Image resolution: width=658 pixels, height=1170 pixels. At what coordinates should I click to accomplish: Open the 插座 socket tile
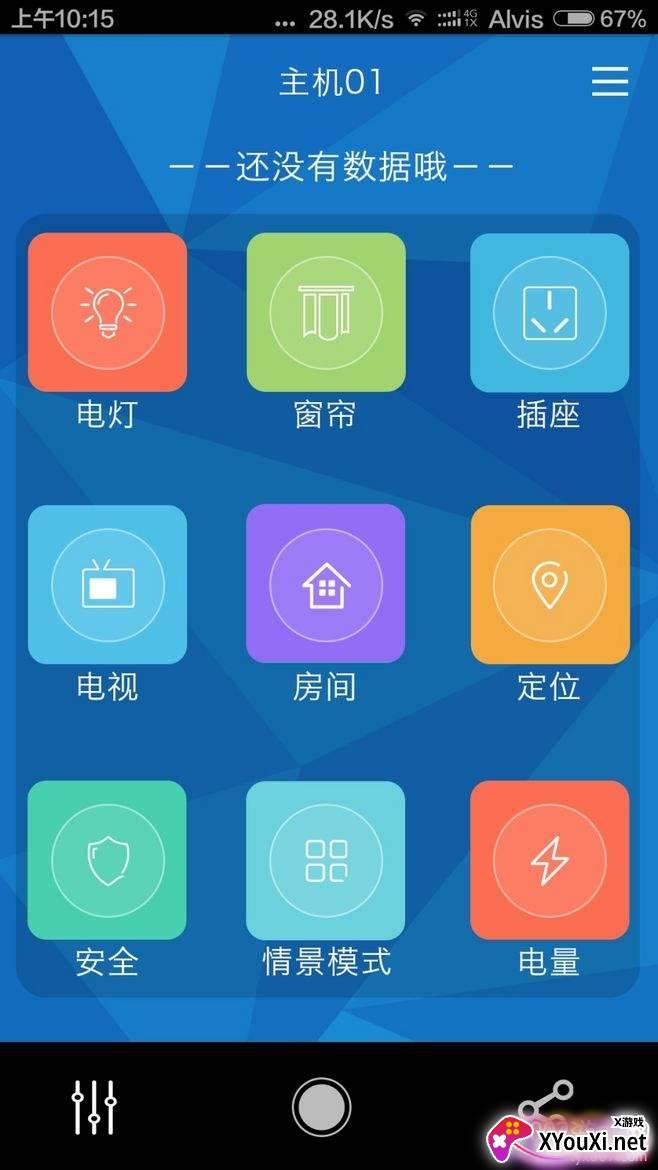click(x=550, y=312)
